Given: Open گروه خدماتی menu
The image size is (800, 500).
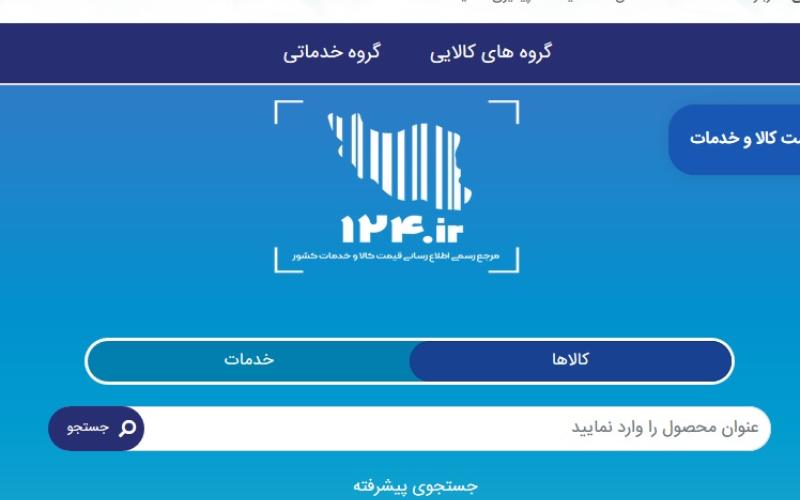Looking at the screenshot, I should click(x=331, y=53).
